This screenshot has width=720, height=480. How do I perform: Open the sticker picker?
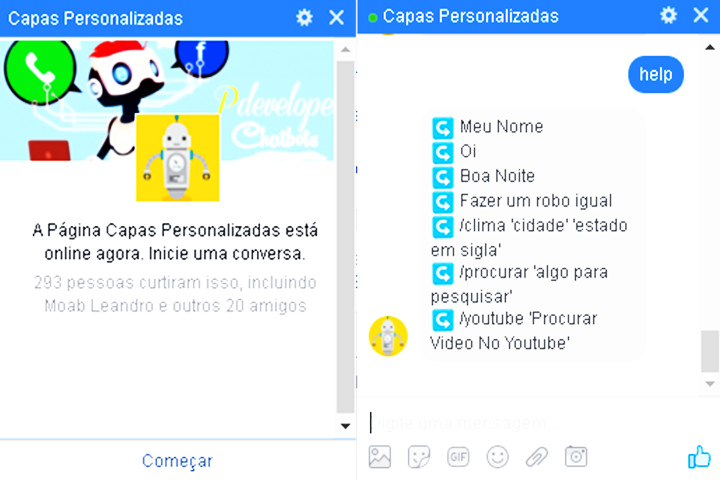[x=419, y=457]
